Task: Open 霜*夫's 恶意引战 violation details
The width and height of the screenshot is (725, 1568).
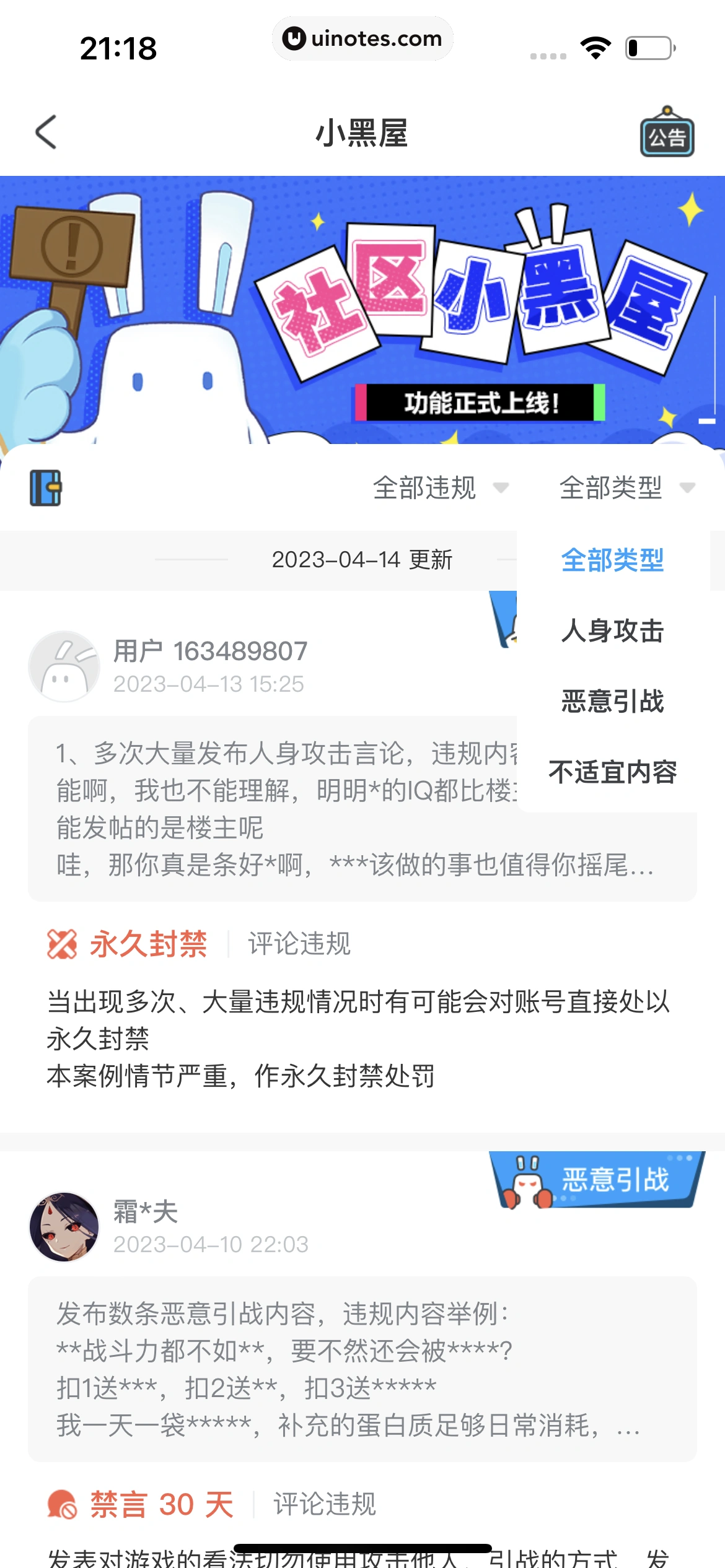Action: point(362,1369)
